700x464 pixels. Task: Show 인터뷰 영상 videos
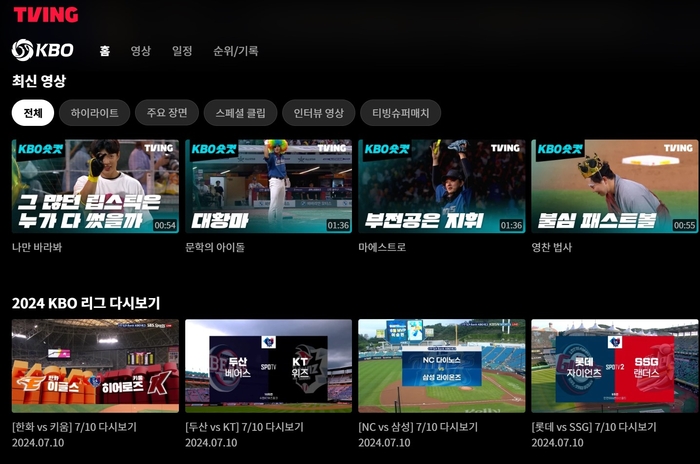coord(318,113)
